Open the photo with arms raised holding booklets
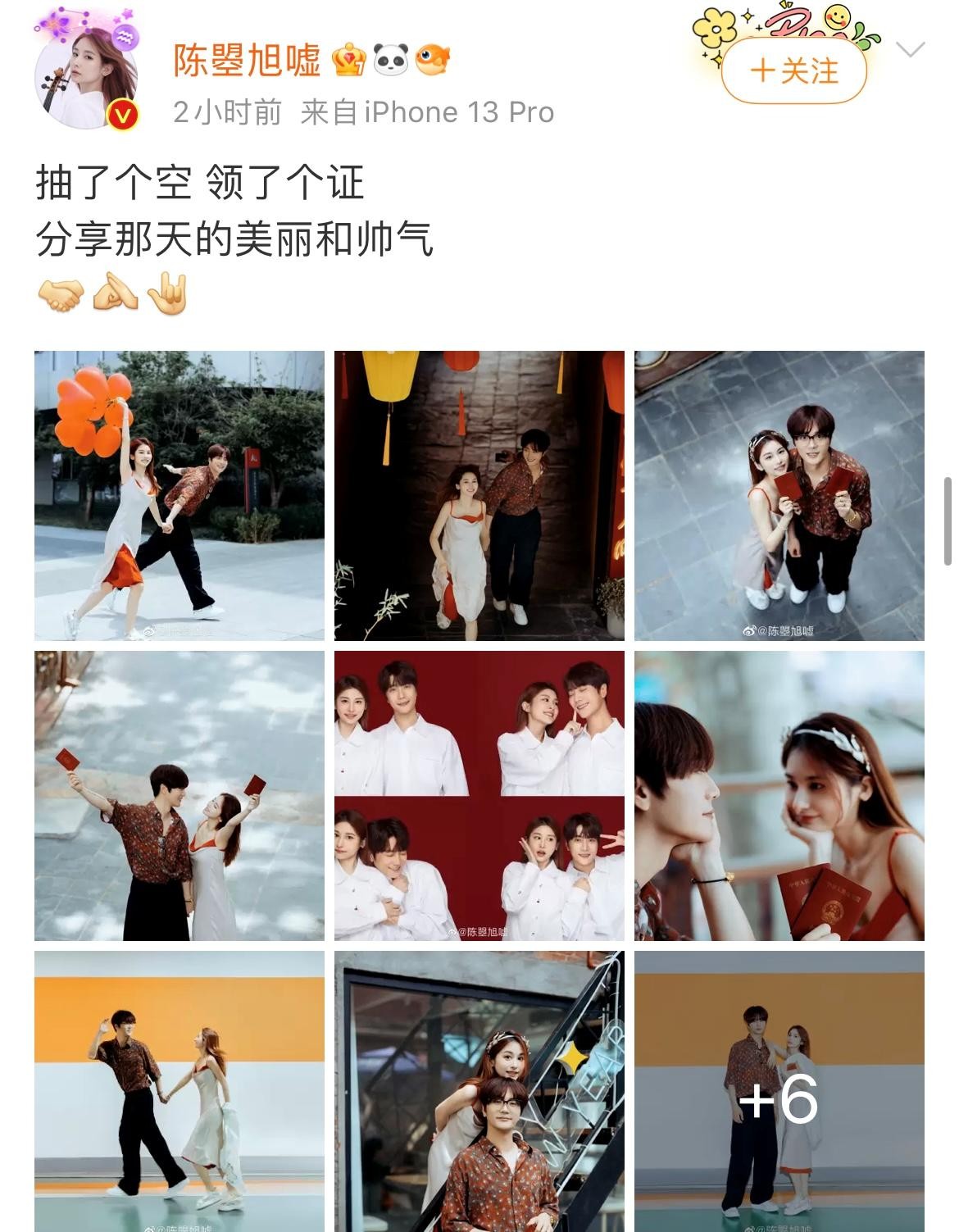Viewport: 959px width, 1232px height. pos(179,795)
